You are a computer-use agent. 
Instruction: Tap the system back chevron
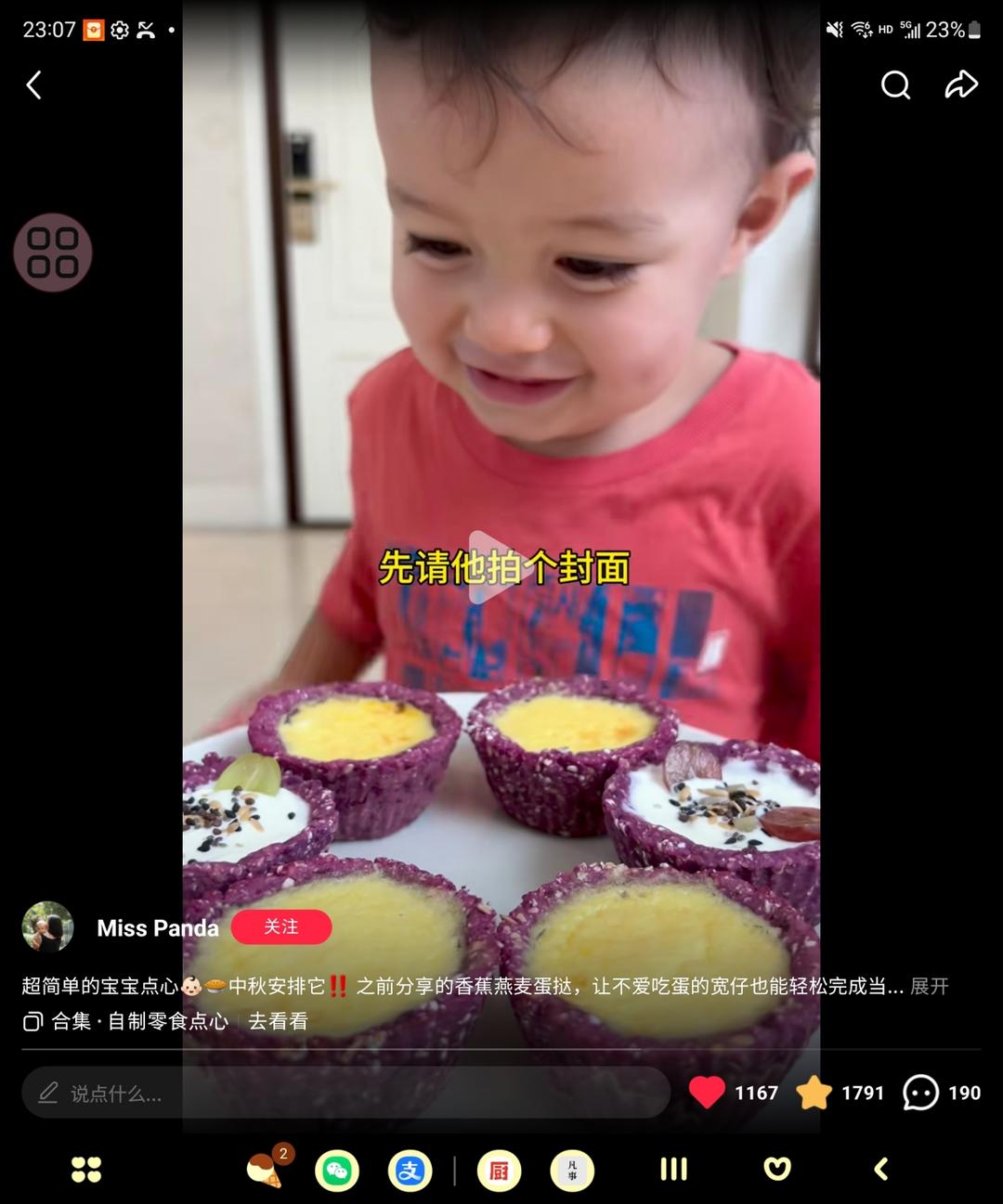pyautogui.click(x=880, y=1170)
